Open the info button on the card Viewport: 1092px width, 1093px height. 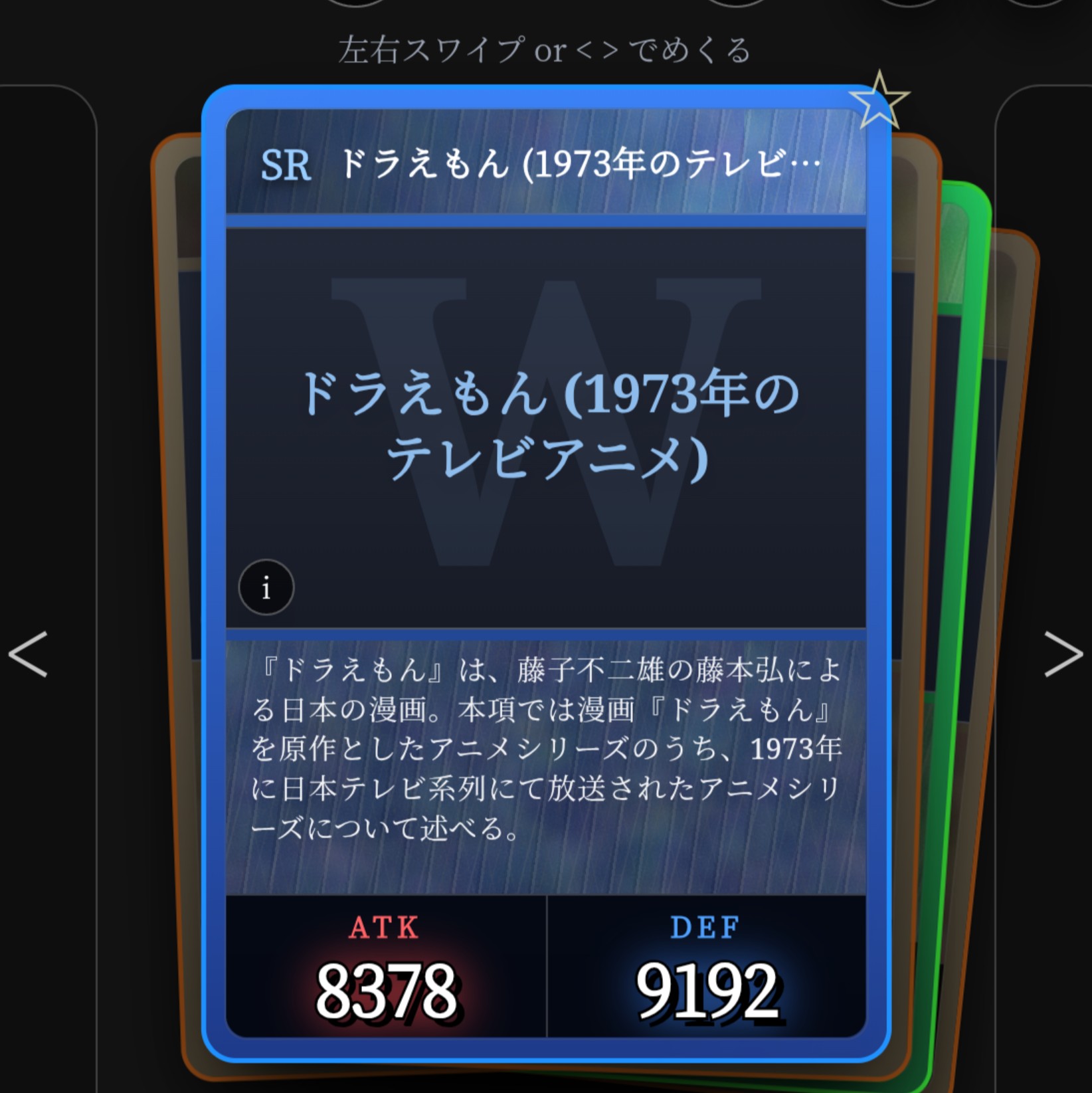point(266,588)
